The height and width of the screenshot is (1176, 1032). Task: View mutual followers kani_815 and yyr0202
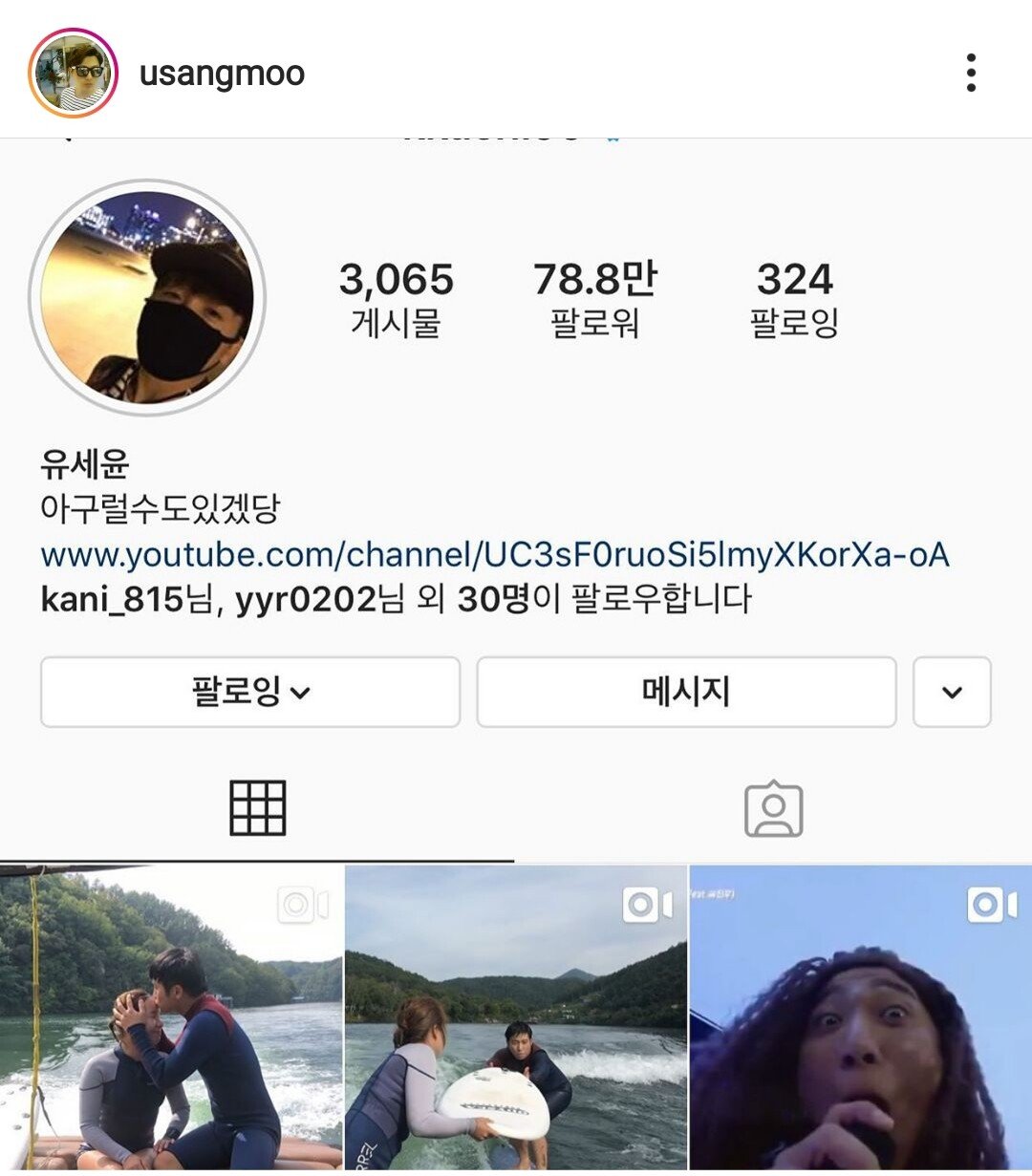[396, 600]
